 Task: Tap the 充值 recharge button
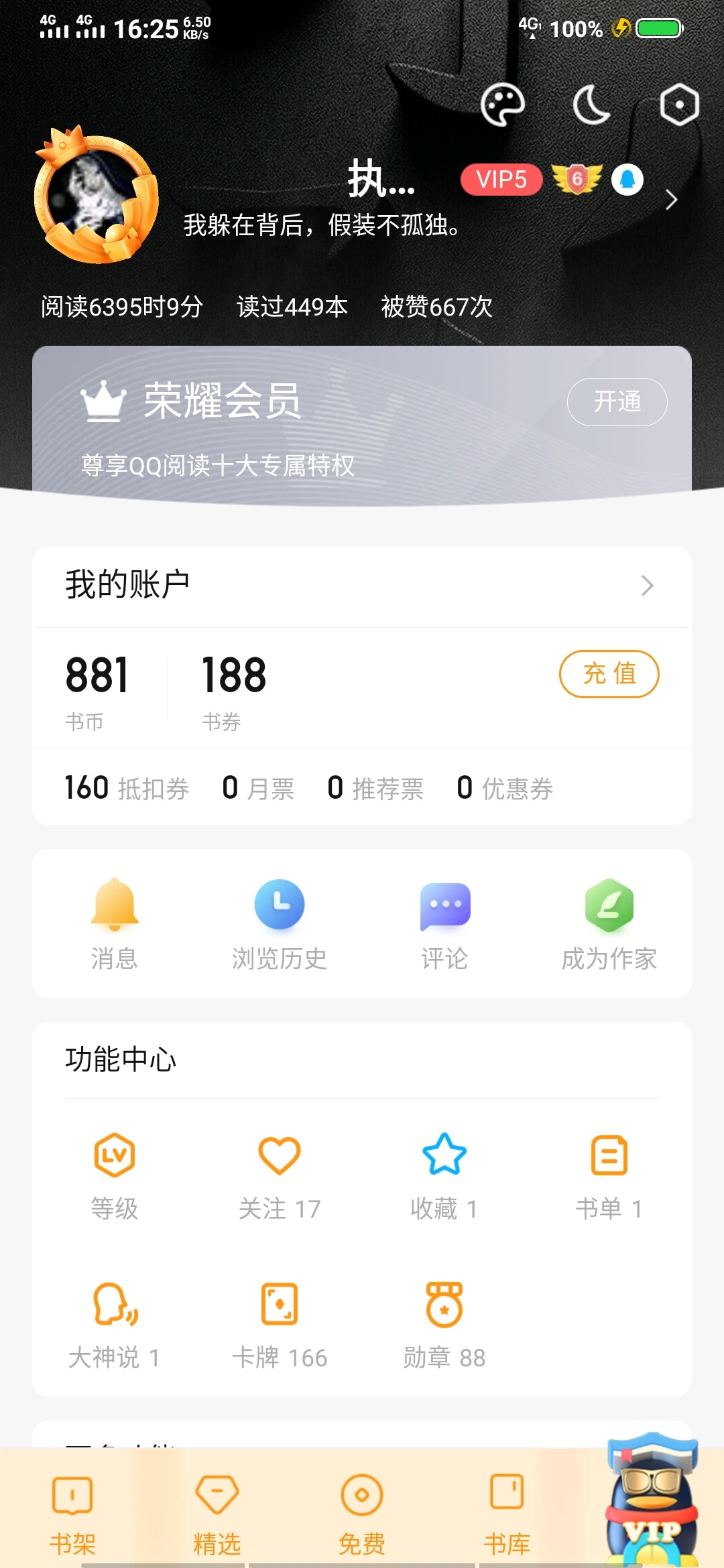coord(609,673)
